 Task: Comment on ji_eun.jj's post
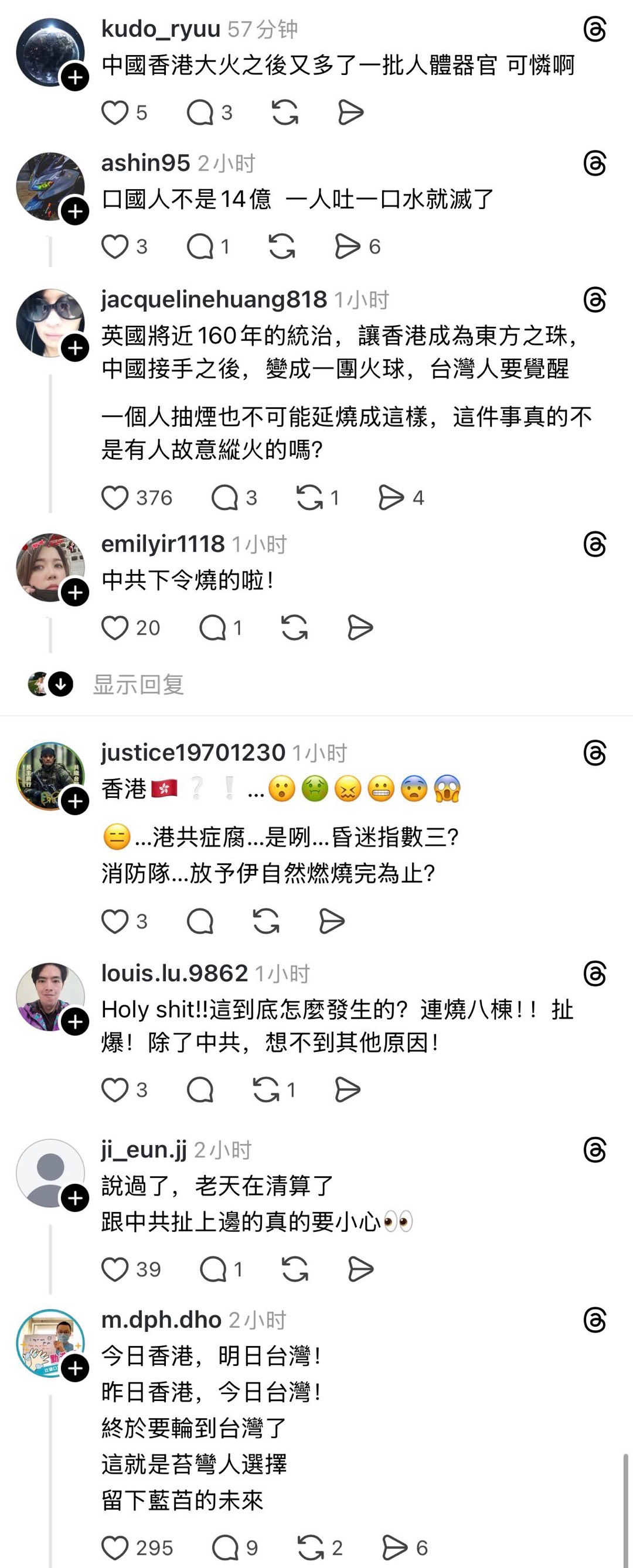[x=213, y=1269]
